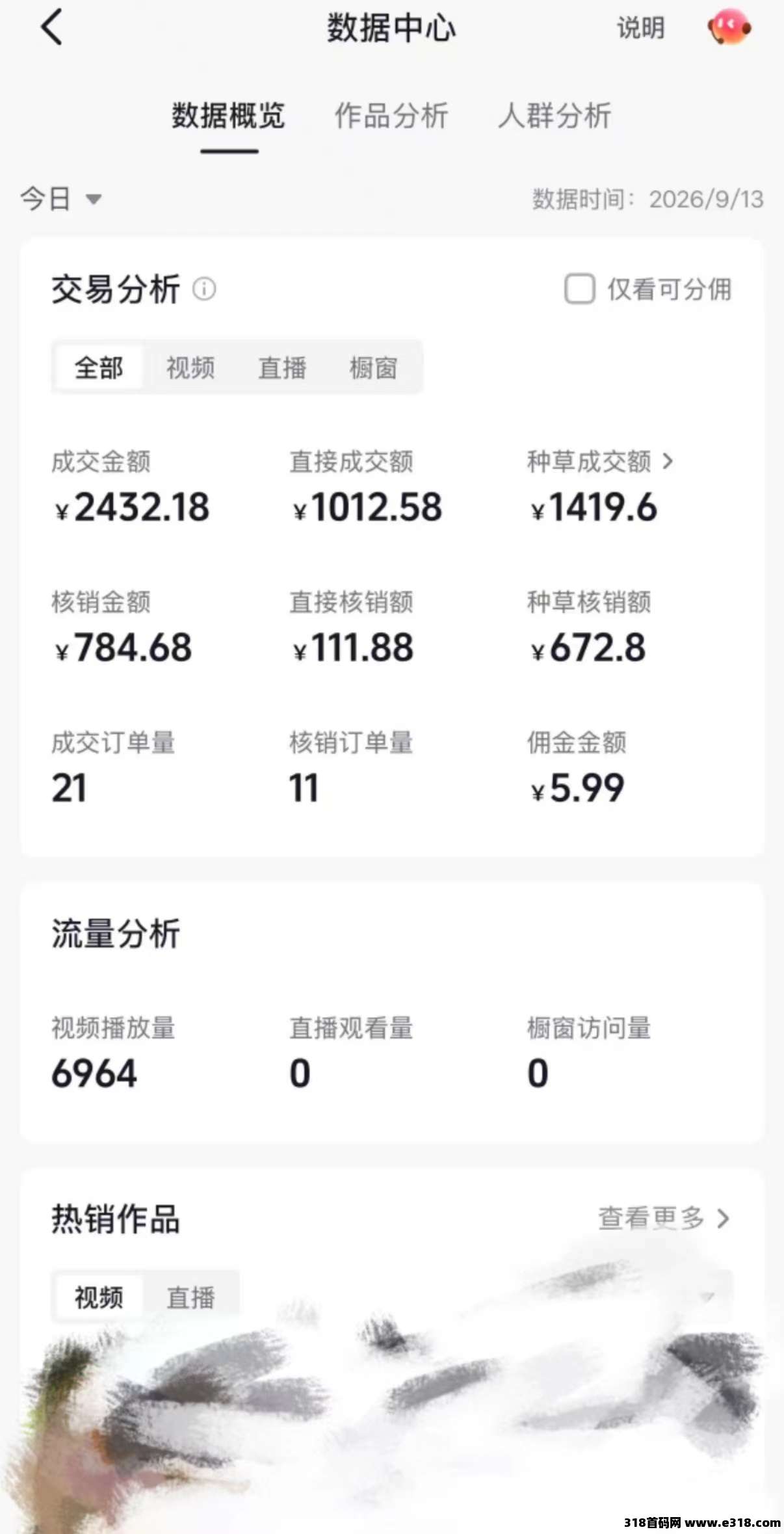Switch to the 作品分析 tab
The image size is (784, 1534).
pos(391,116)
